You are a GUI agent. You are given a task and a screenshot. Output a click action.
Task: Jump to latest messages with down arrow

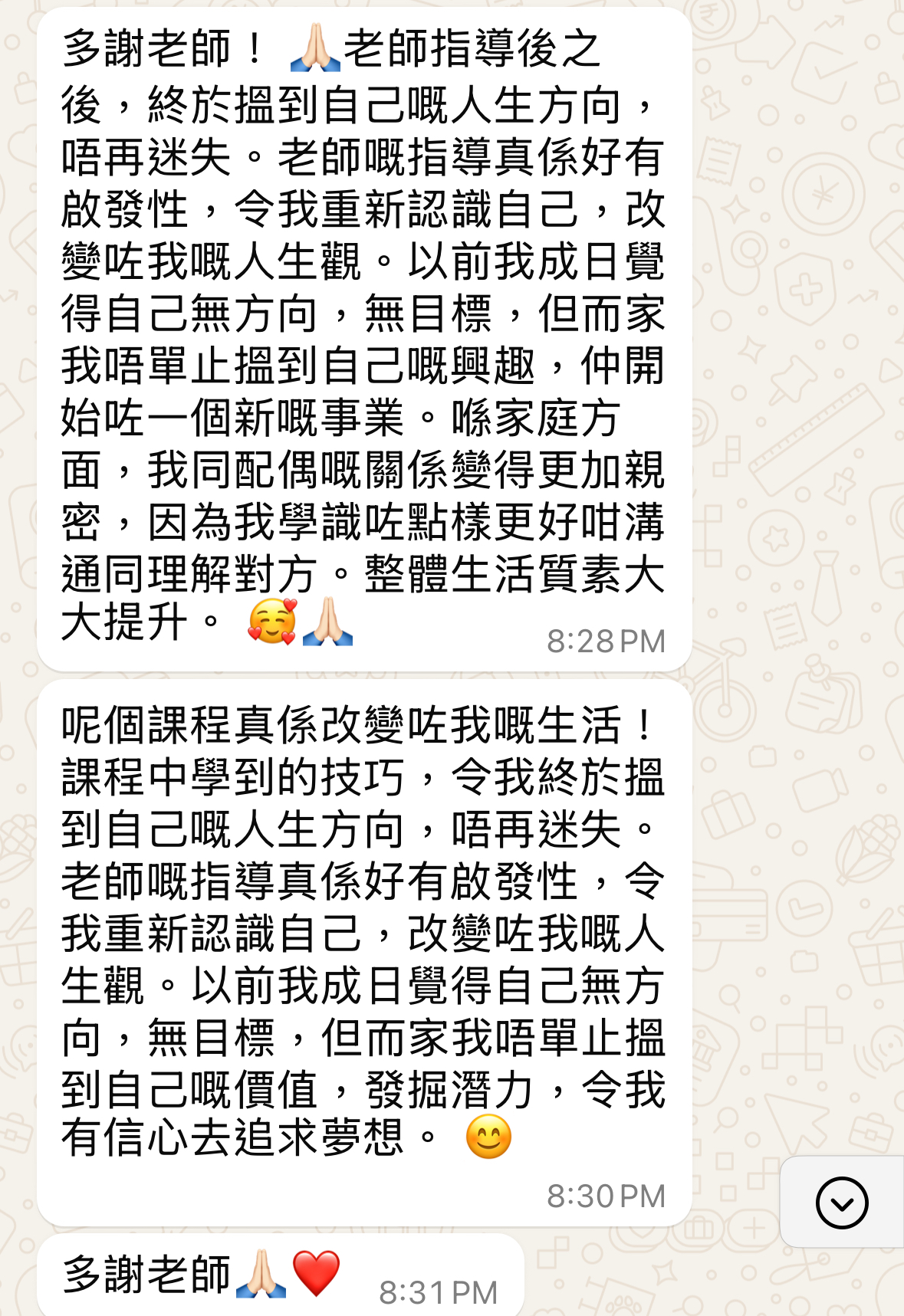coord(841,1203)
